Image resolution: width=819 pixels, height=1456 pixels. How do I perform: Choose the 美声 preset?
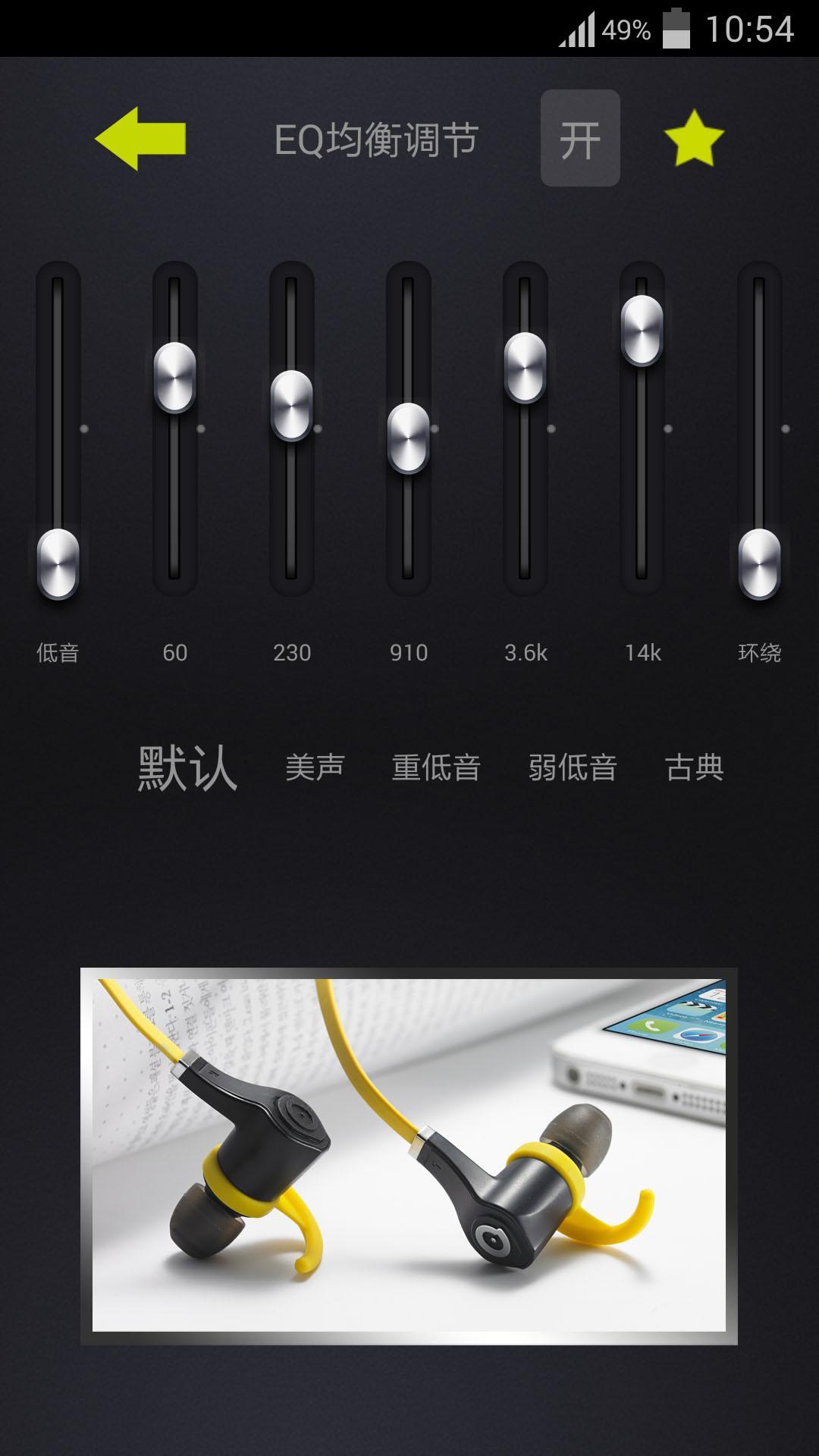pyautogui.click(x=315, y=767)
